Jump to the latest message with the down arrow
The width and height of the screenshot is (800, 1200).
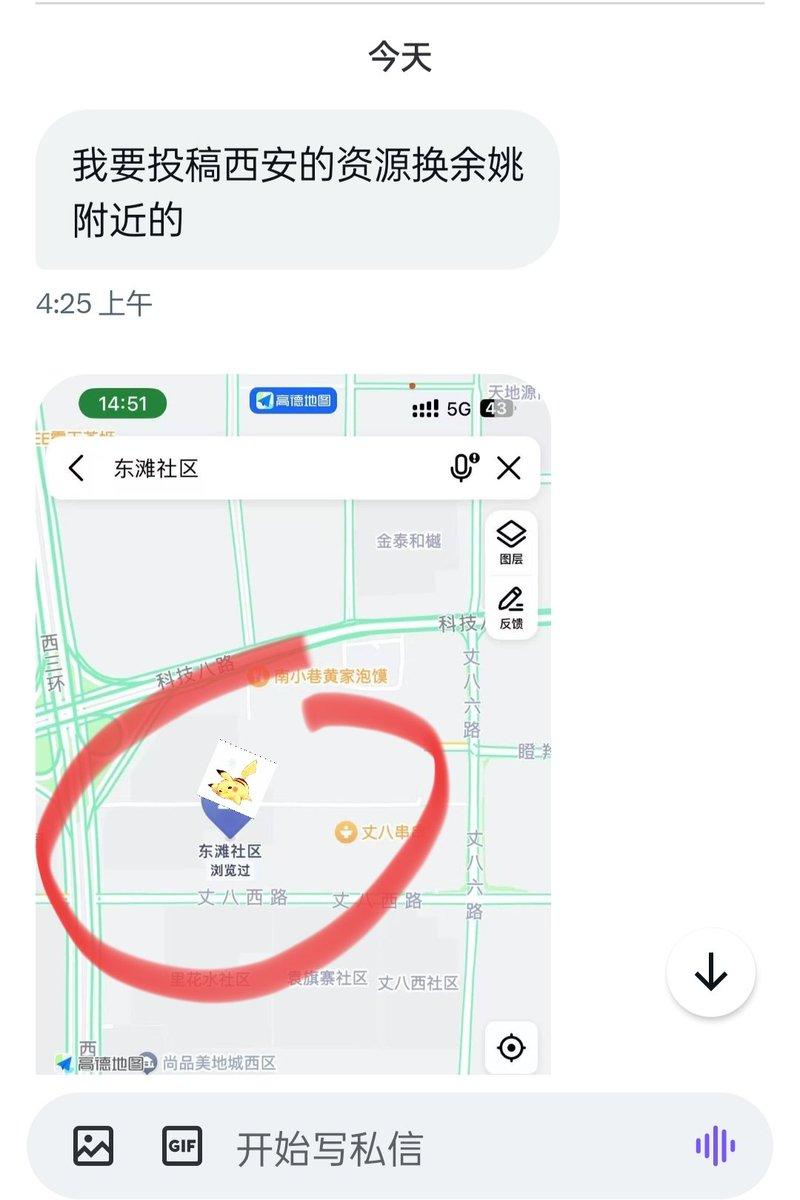[711, 972]
